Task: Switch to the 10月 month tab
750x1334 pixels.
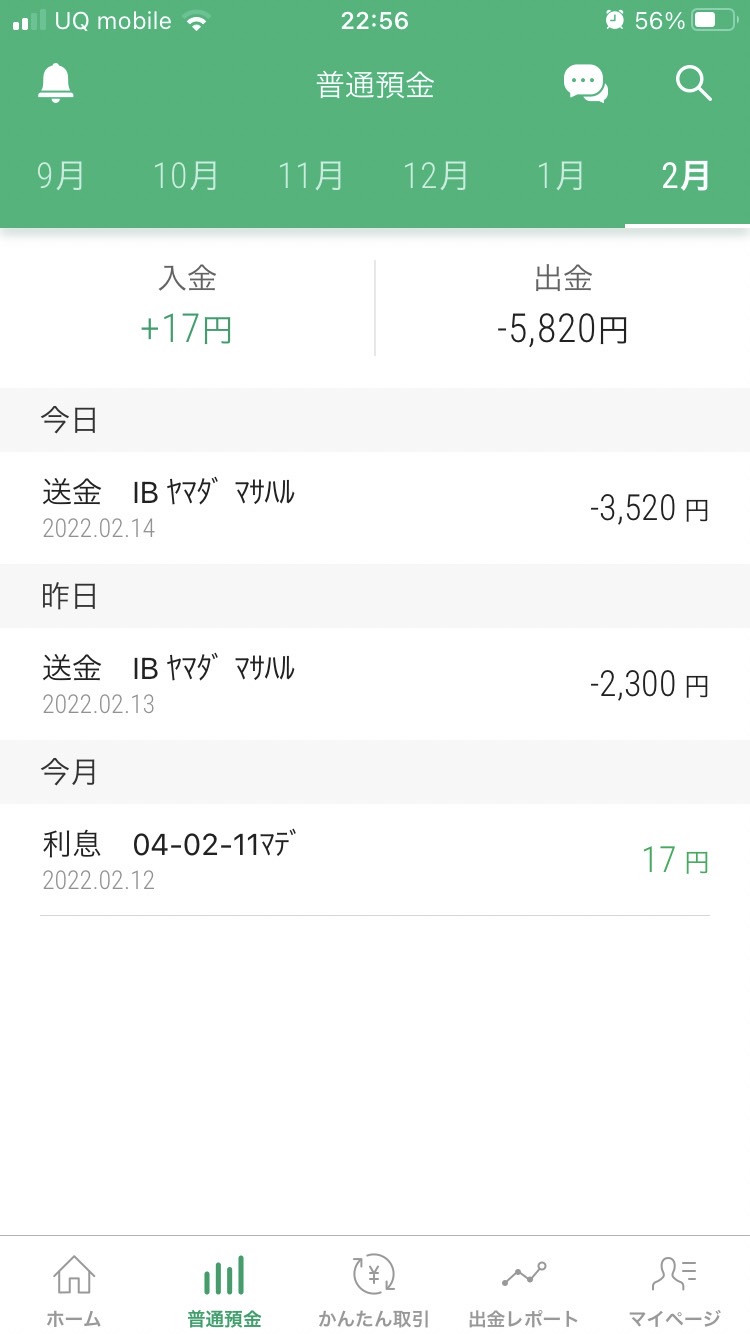Action: click(x=187, y=176)
